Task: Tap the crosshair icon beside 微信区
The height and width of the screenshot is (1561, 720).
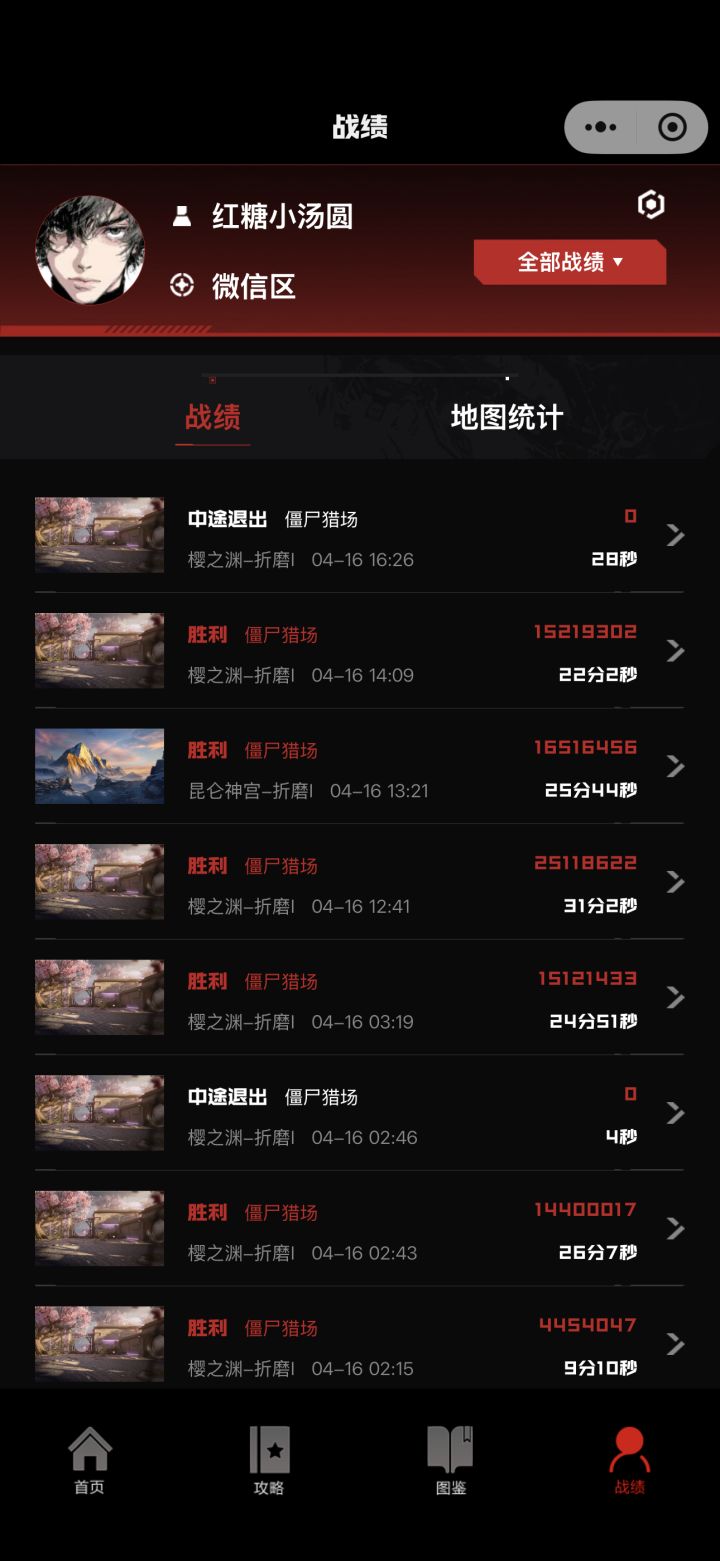Action: tap(180, 287)
